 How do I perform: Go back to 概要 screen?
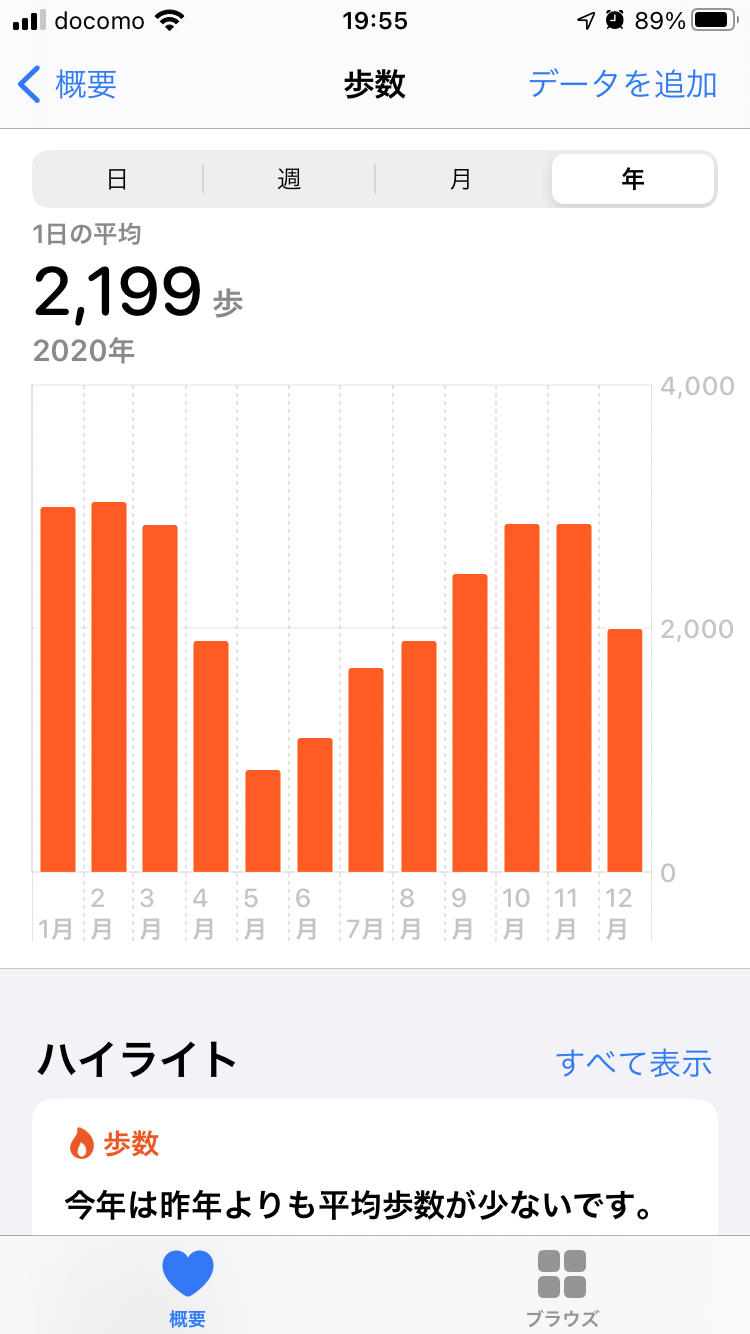click(67, 84)
